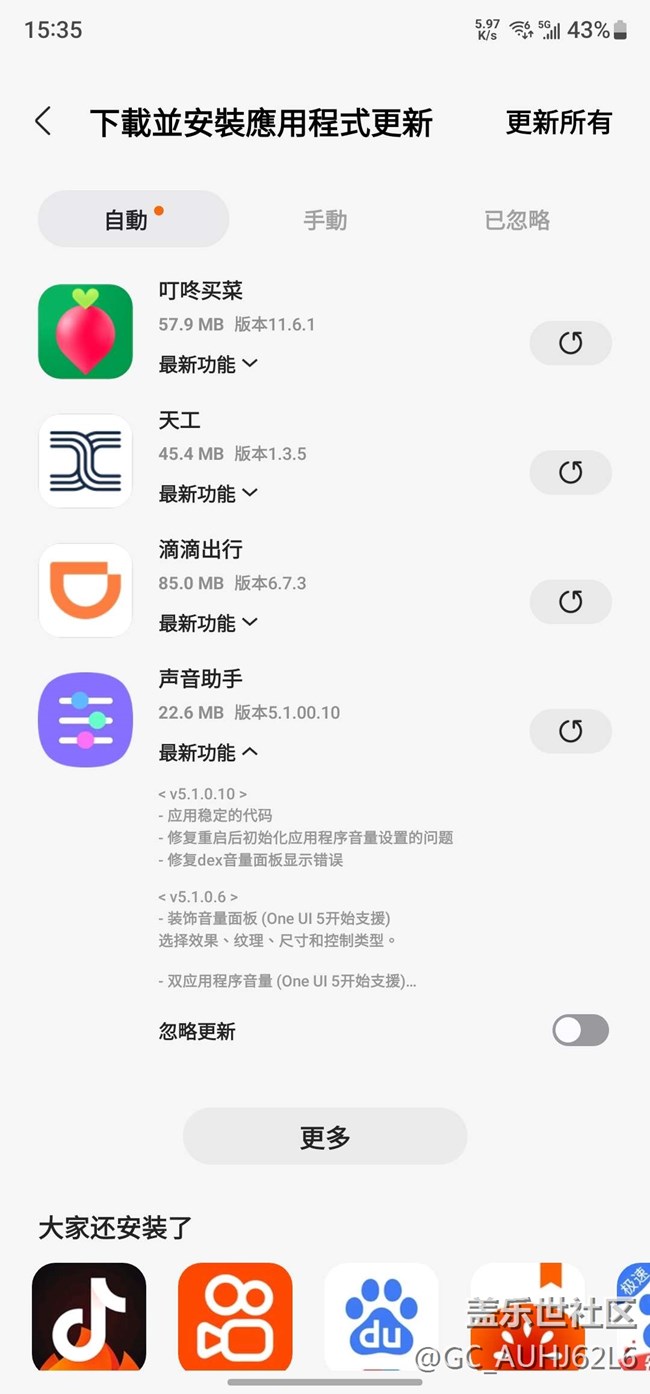Enable the 忽略更新 switch

pyautogui.click(x=580, y=1030)
